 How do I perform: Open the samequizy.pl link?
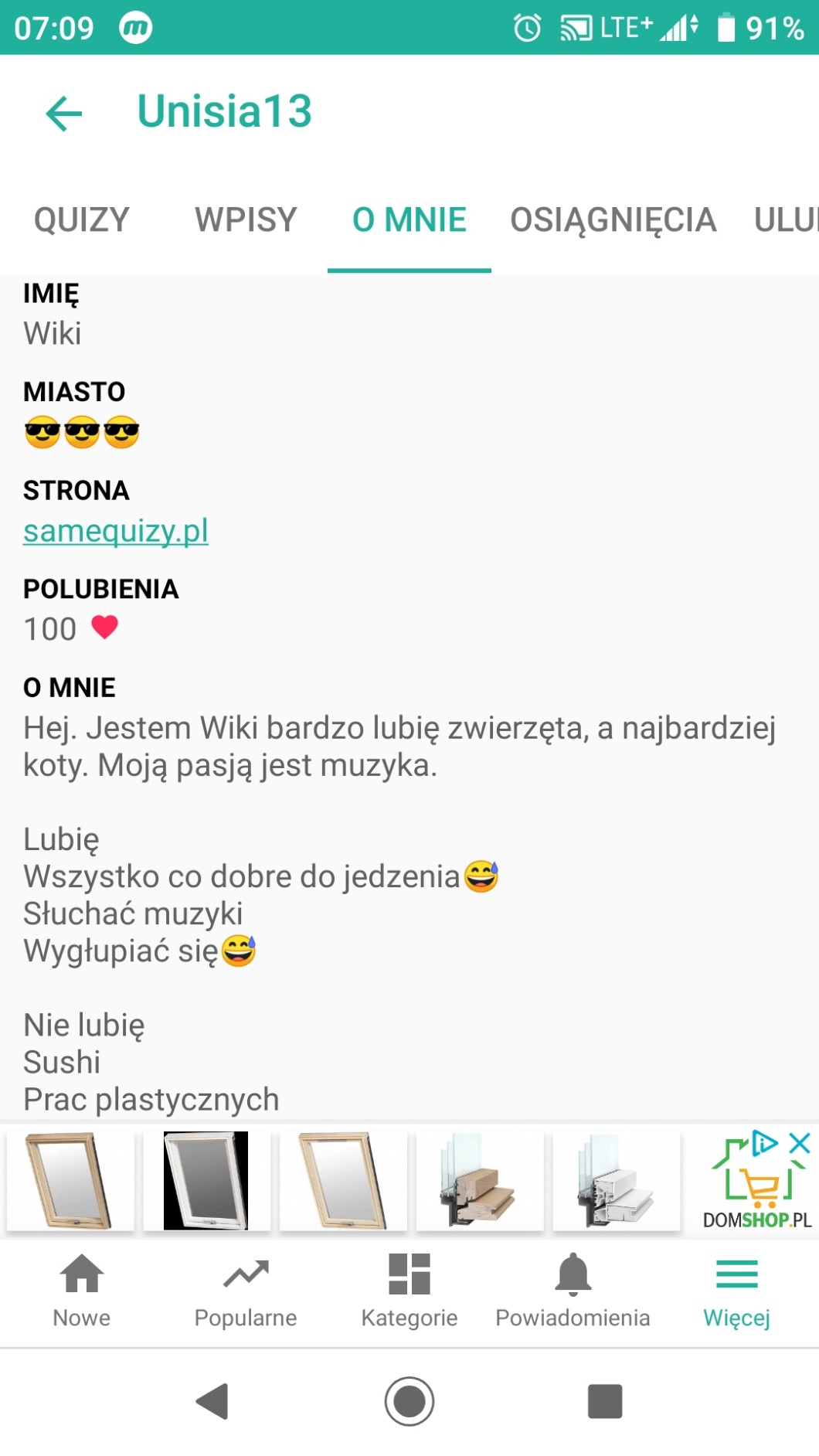[116, 531]
